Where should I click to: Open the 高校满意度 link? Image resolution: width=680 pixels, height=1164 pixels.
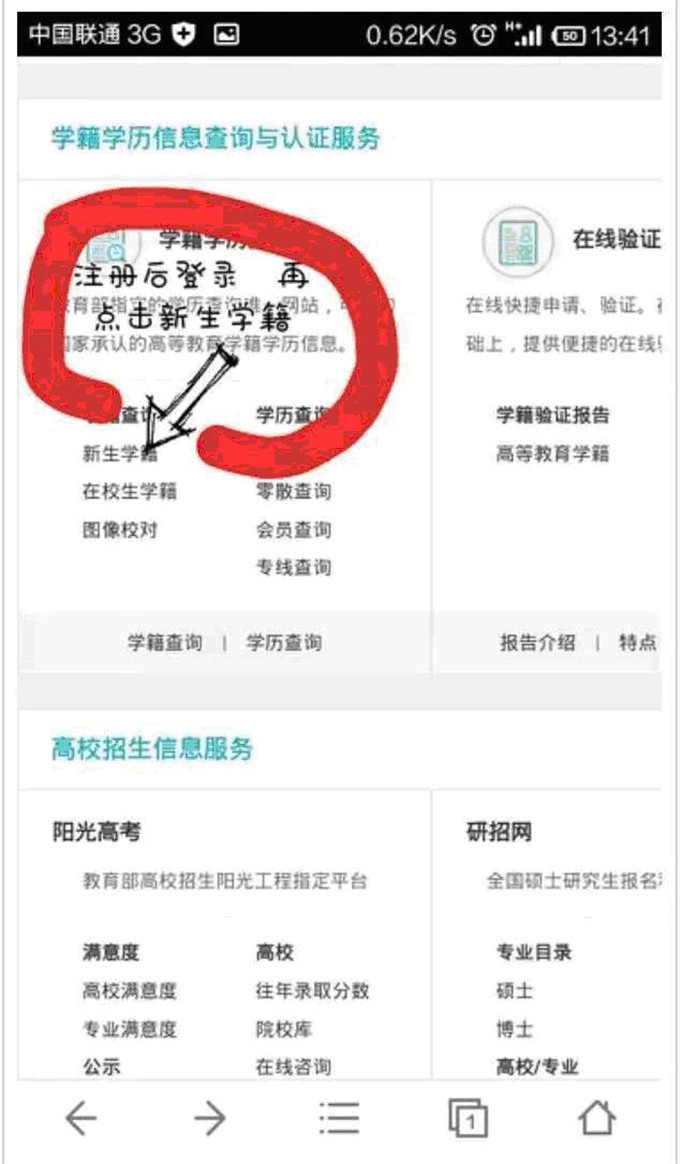[x=130, y=991]
